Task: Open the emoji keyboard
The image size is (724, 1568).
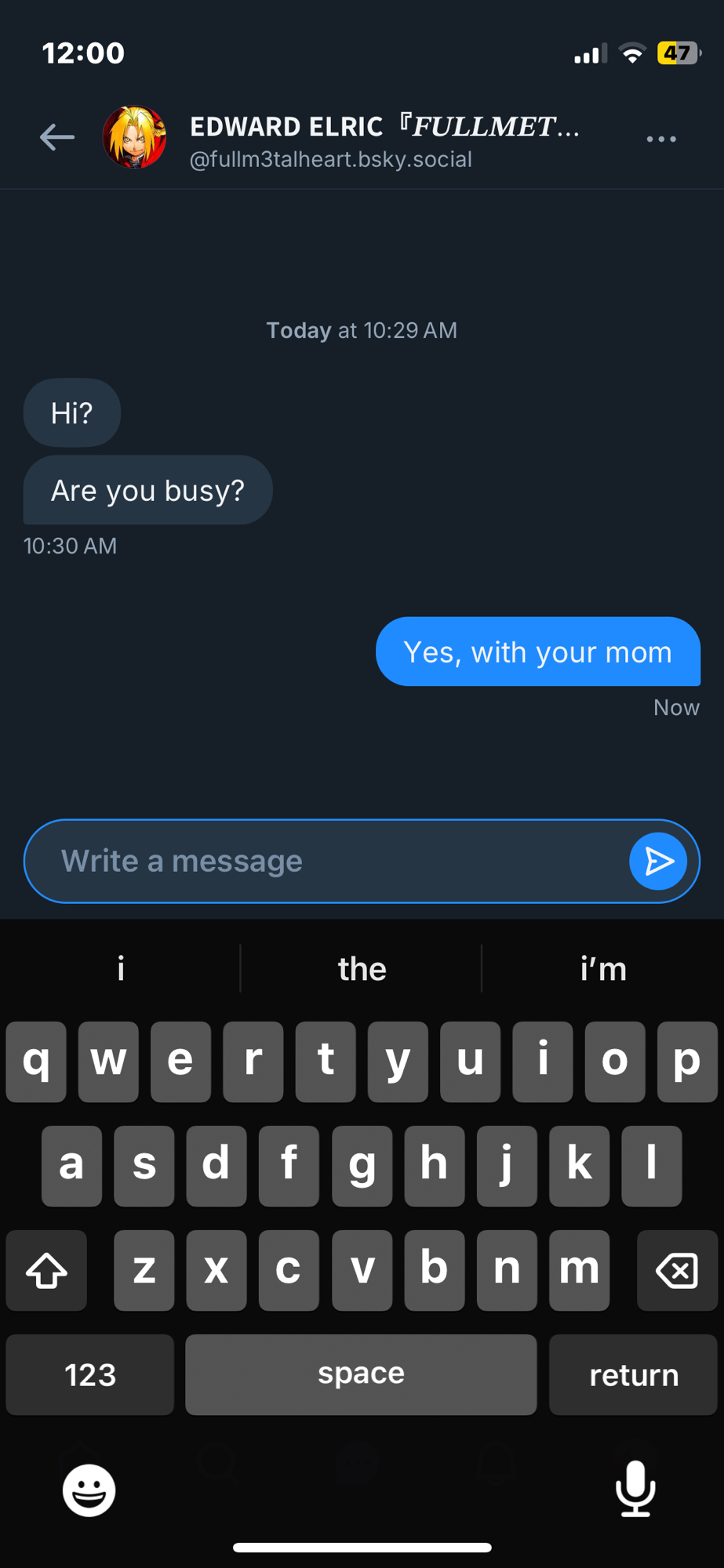Action: point(89,1490)
